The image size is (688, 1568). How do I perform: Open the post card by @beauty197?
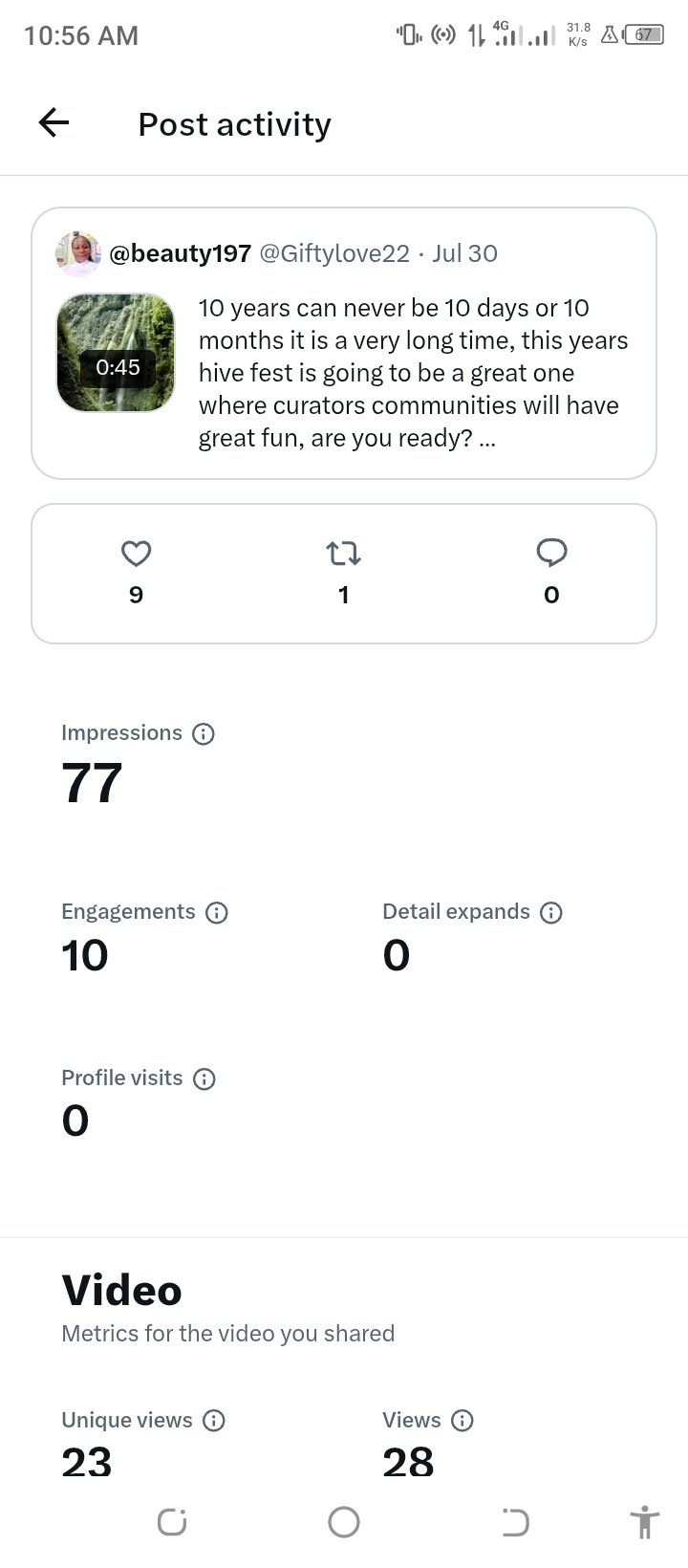tap(344, 342)
